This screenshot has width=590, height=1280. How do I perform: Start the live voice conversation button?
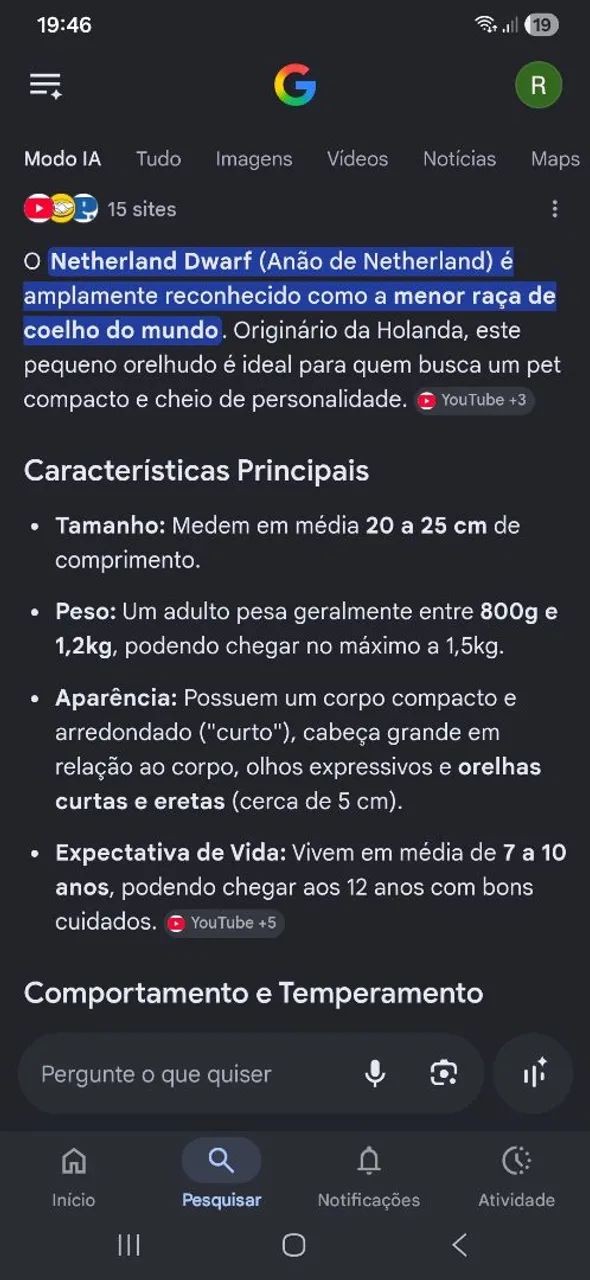[534, 1074]
